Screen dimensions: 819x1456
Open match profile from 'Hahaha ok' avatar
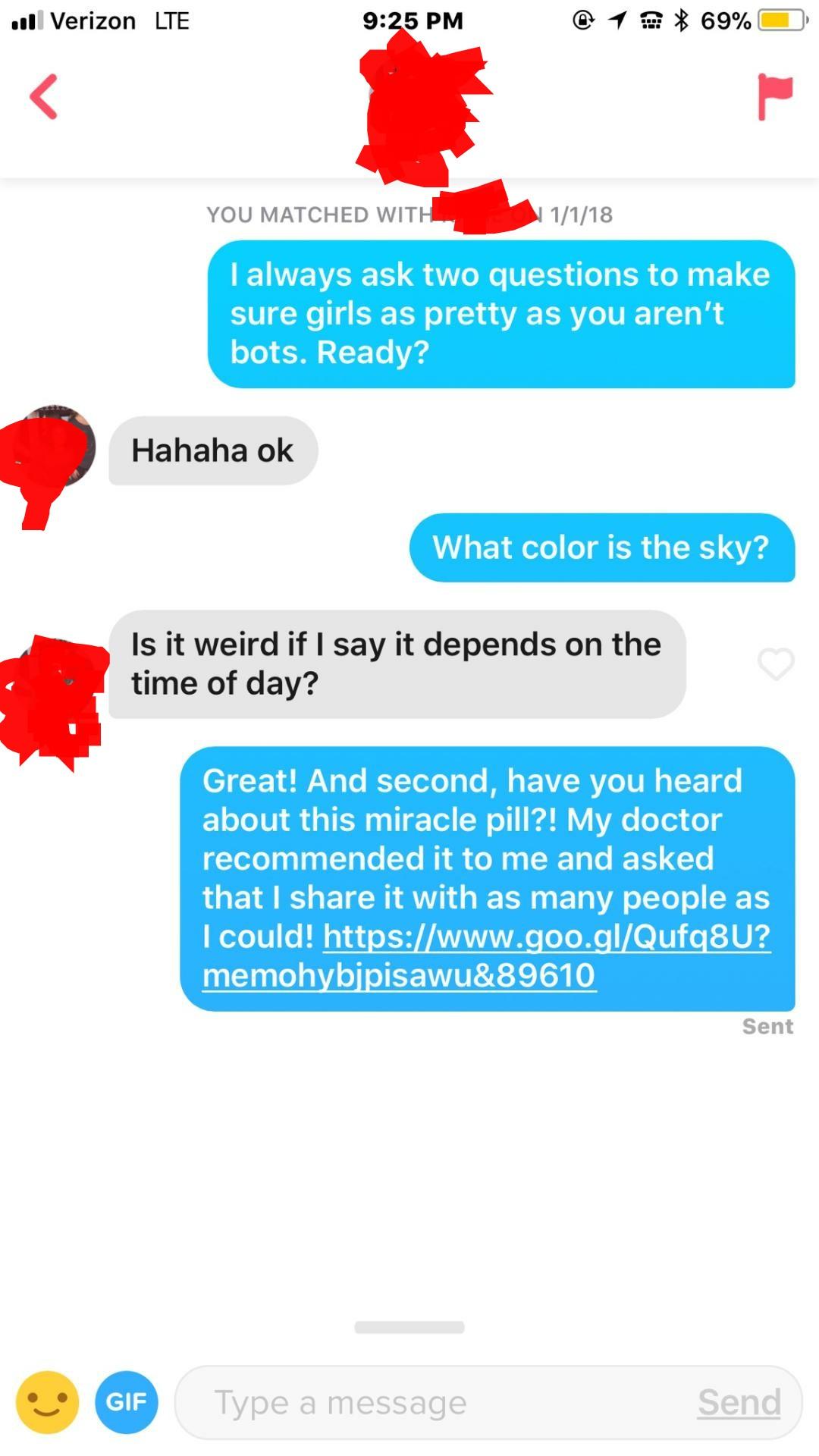pos(57,446)
